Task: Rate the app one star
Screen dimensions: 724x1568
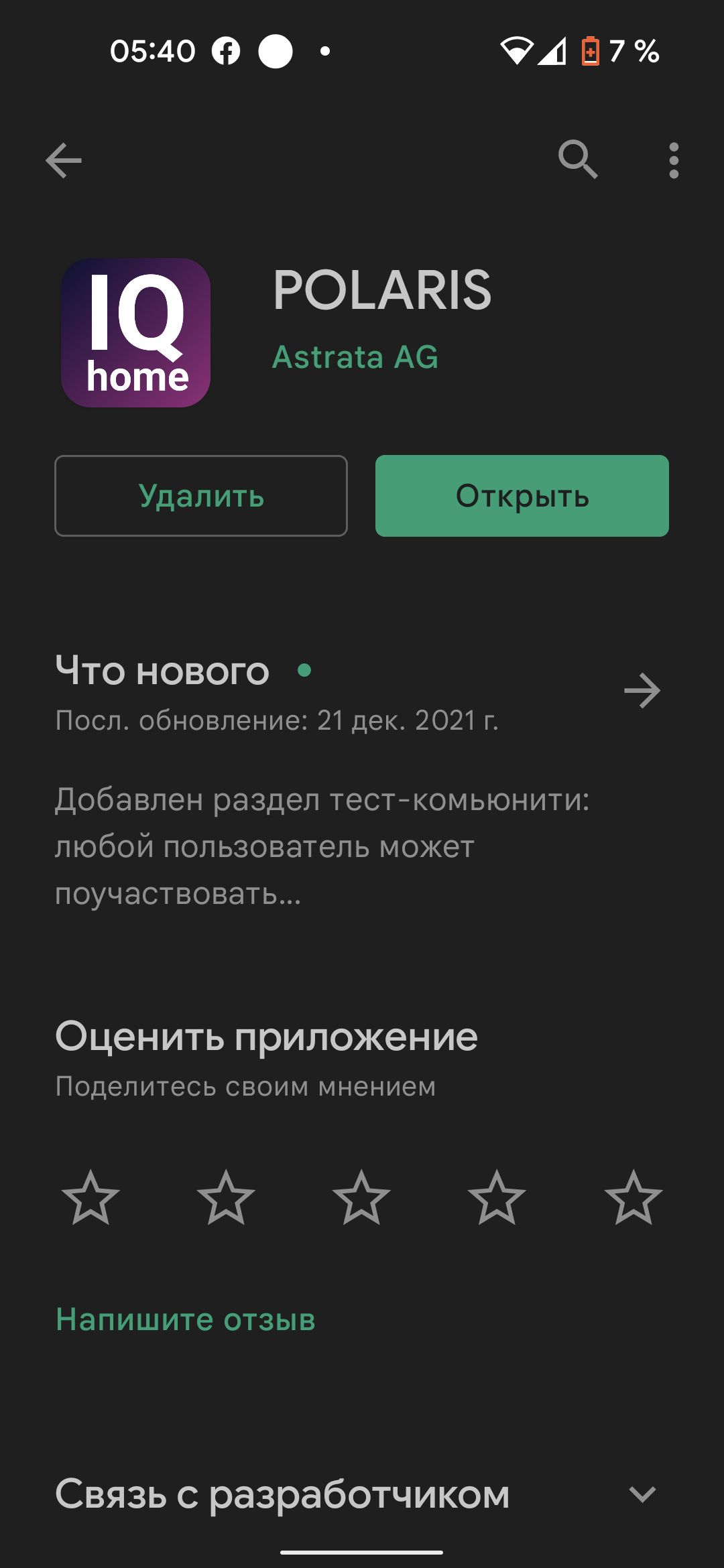Action: pos(90,1198)
